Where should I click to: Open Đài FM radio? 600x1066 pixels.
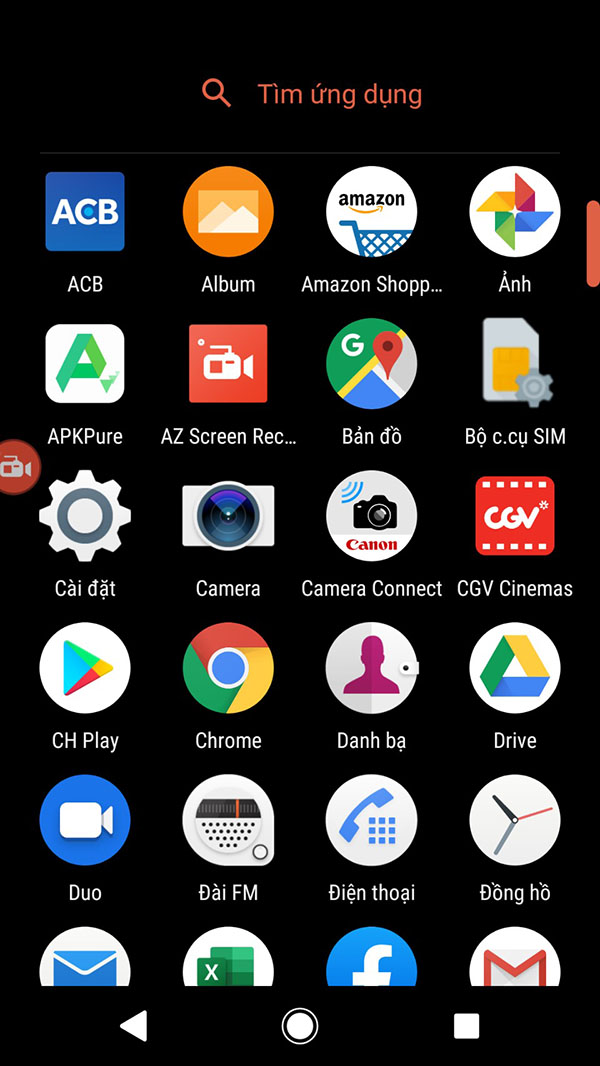(x=228, y=820)
